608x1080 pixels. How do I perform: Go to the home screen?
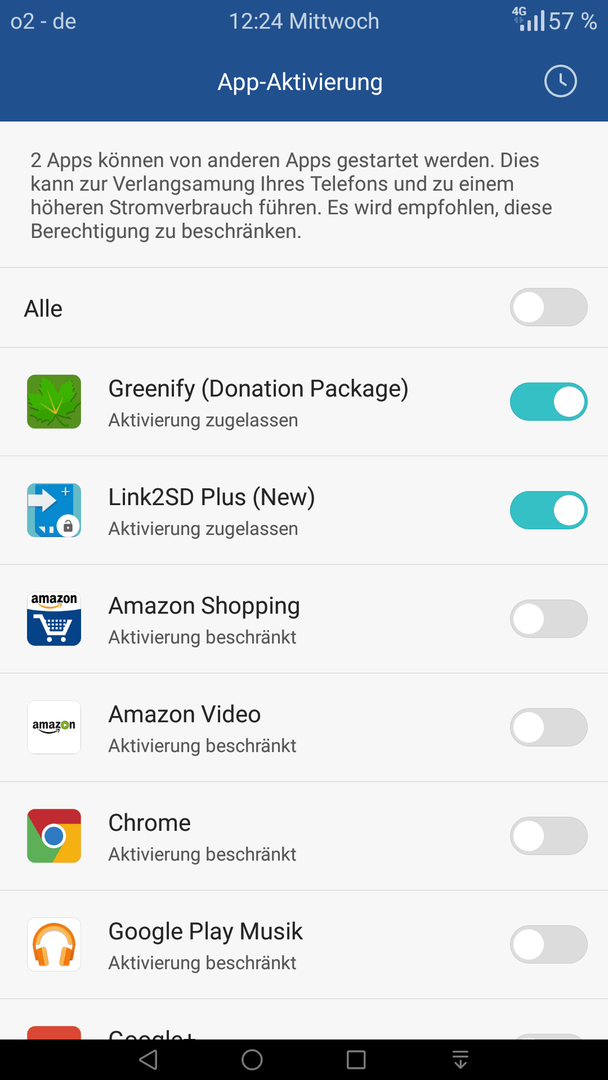click(252, 1059)
